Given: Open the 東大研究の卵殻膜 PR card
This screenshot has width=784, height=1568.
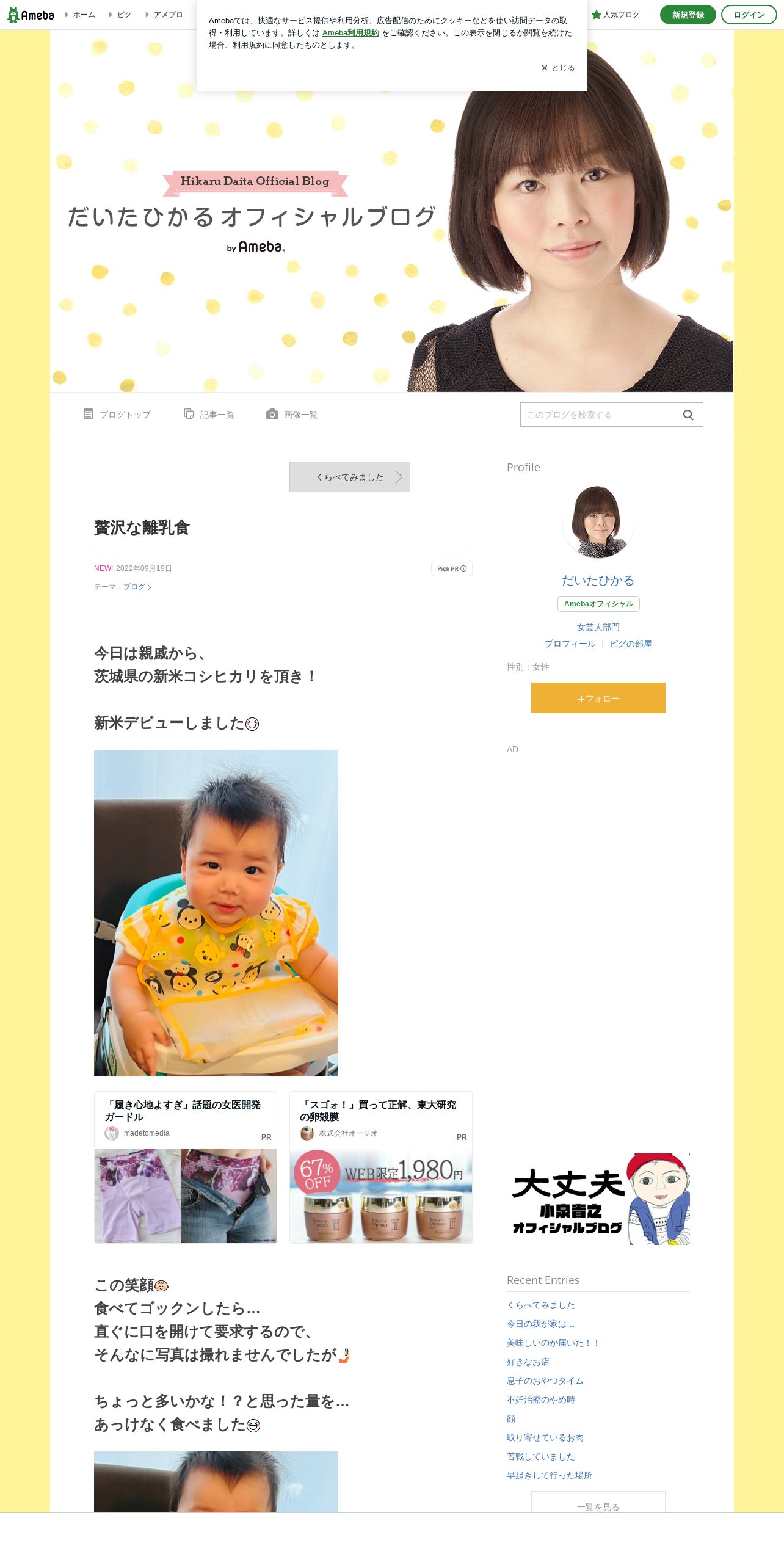Looking at the screenshot, I should (x=380, y=1167).
